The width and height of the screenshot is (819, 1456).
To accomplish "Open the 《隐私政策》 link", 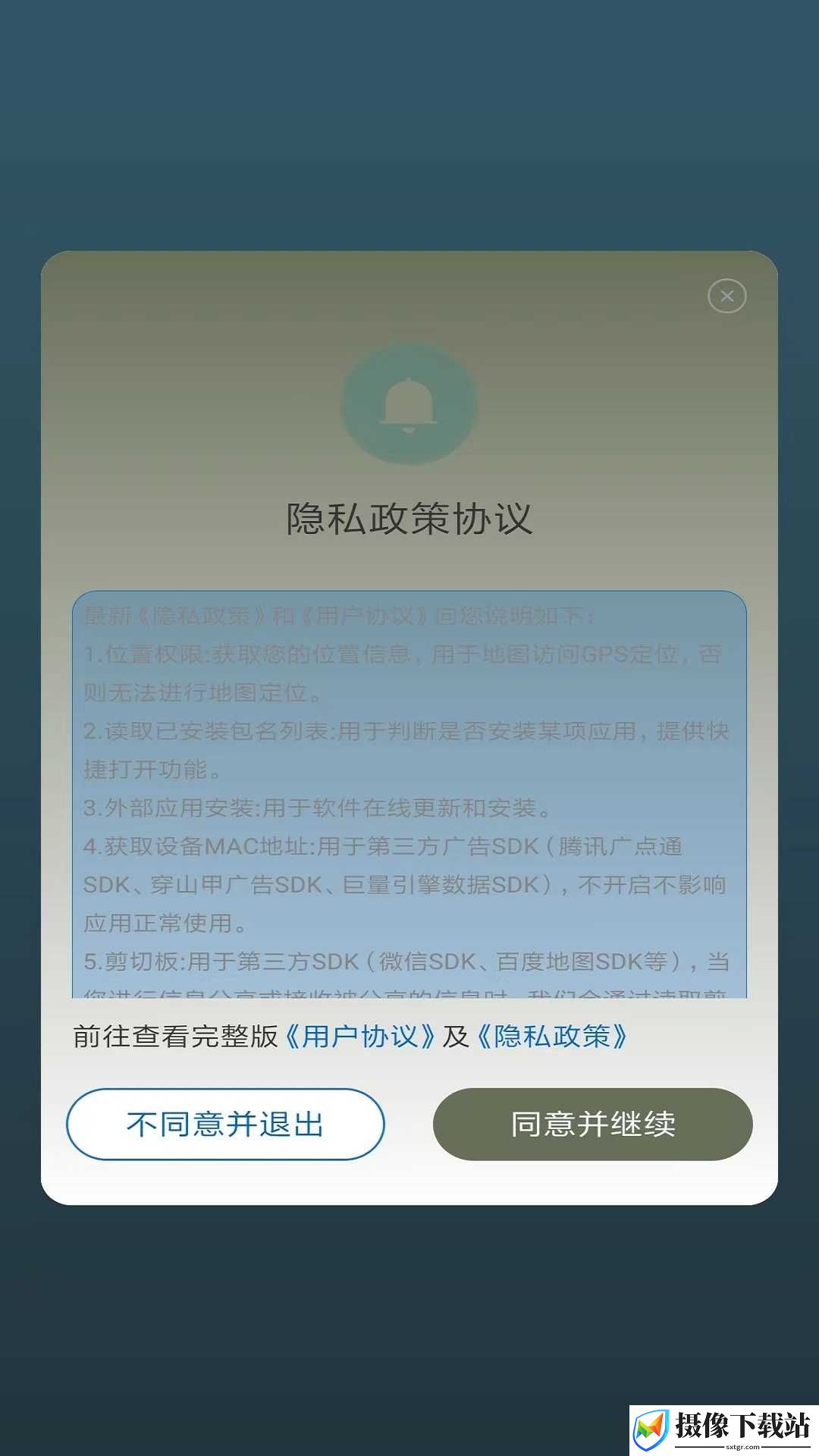I will pos(552,1037).
